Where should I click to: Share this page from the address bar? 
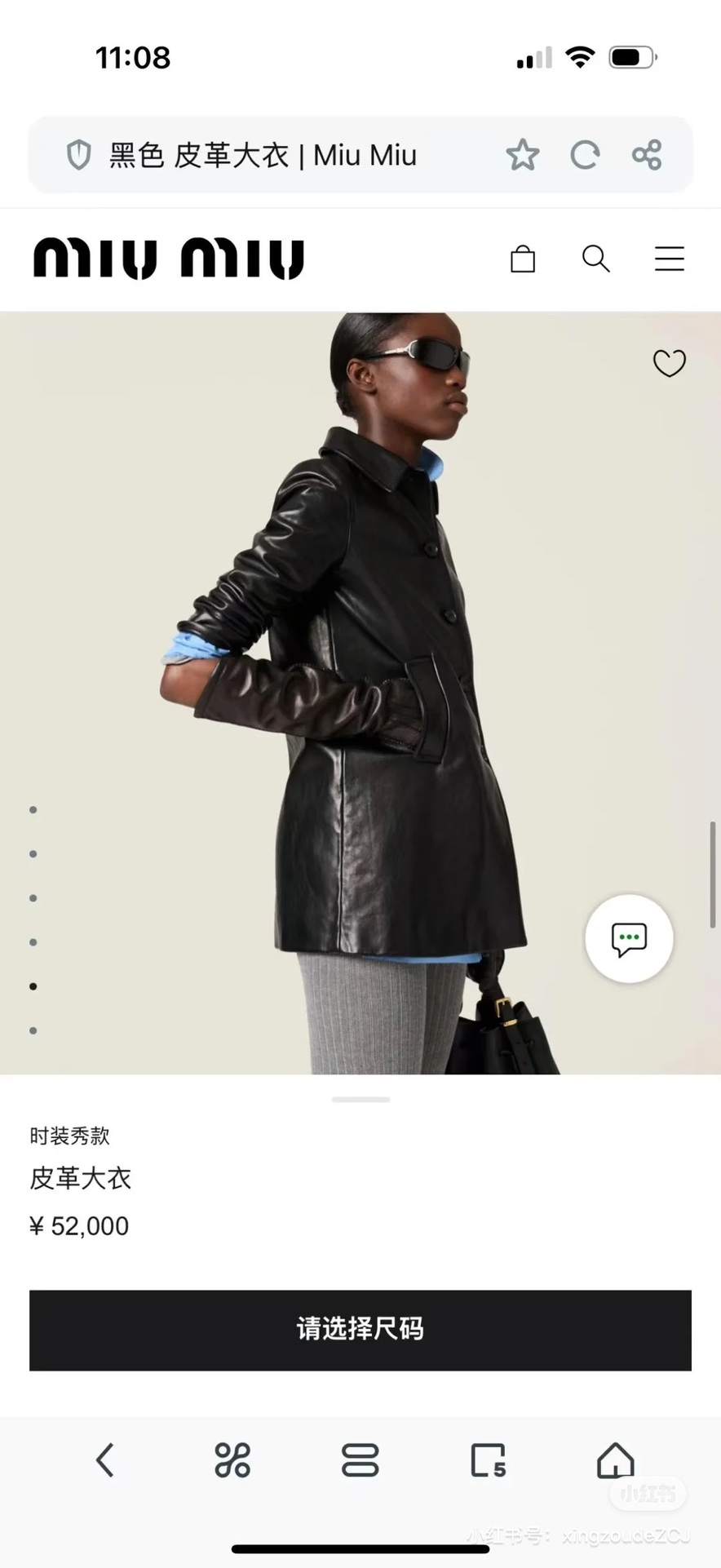[647, 154]
